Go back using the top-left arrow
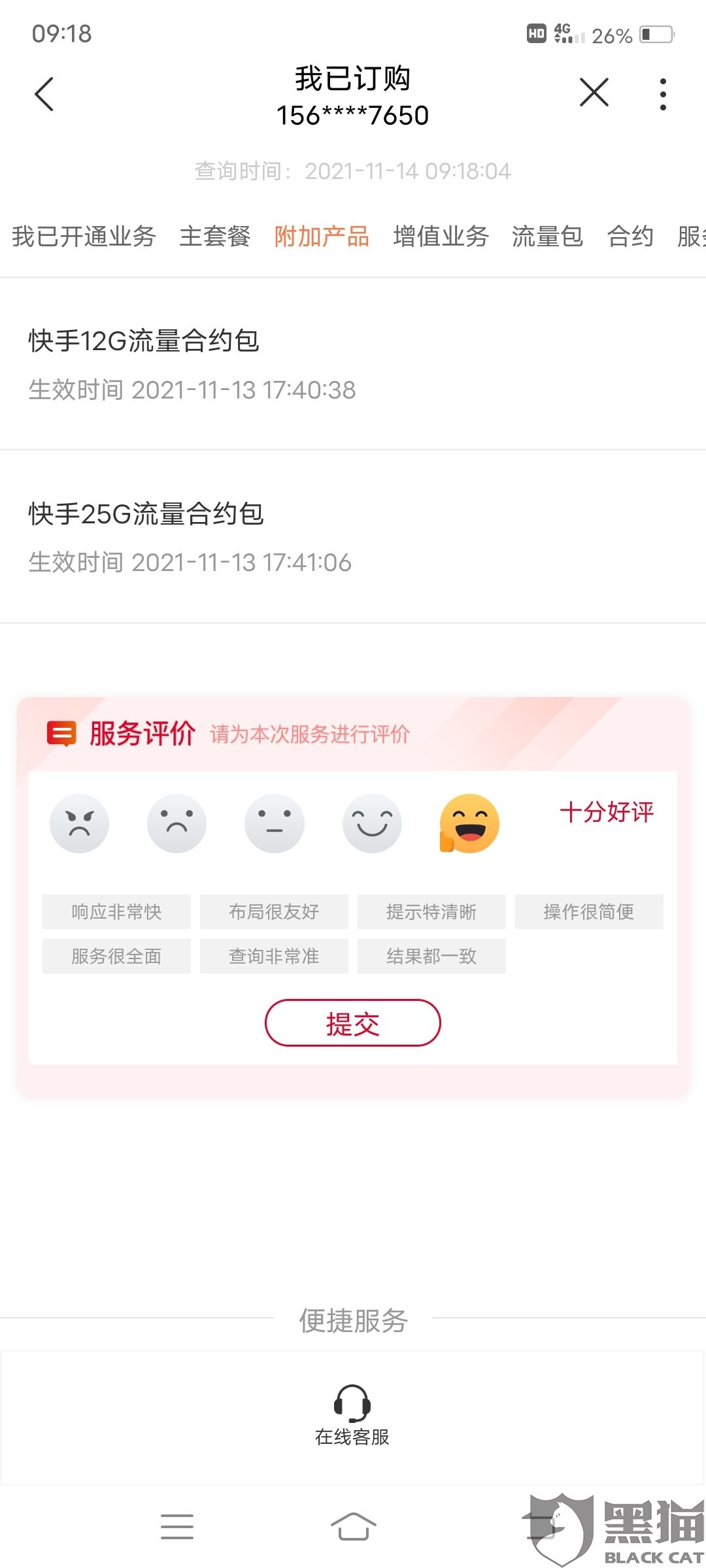The width and height of the screenshot is (706, 1568). point(44,94)
